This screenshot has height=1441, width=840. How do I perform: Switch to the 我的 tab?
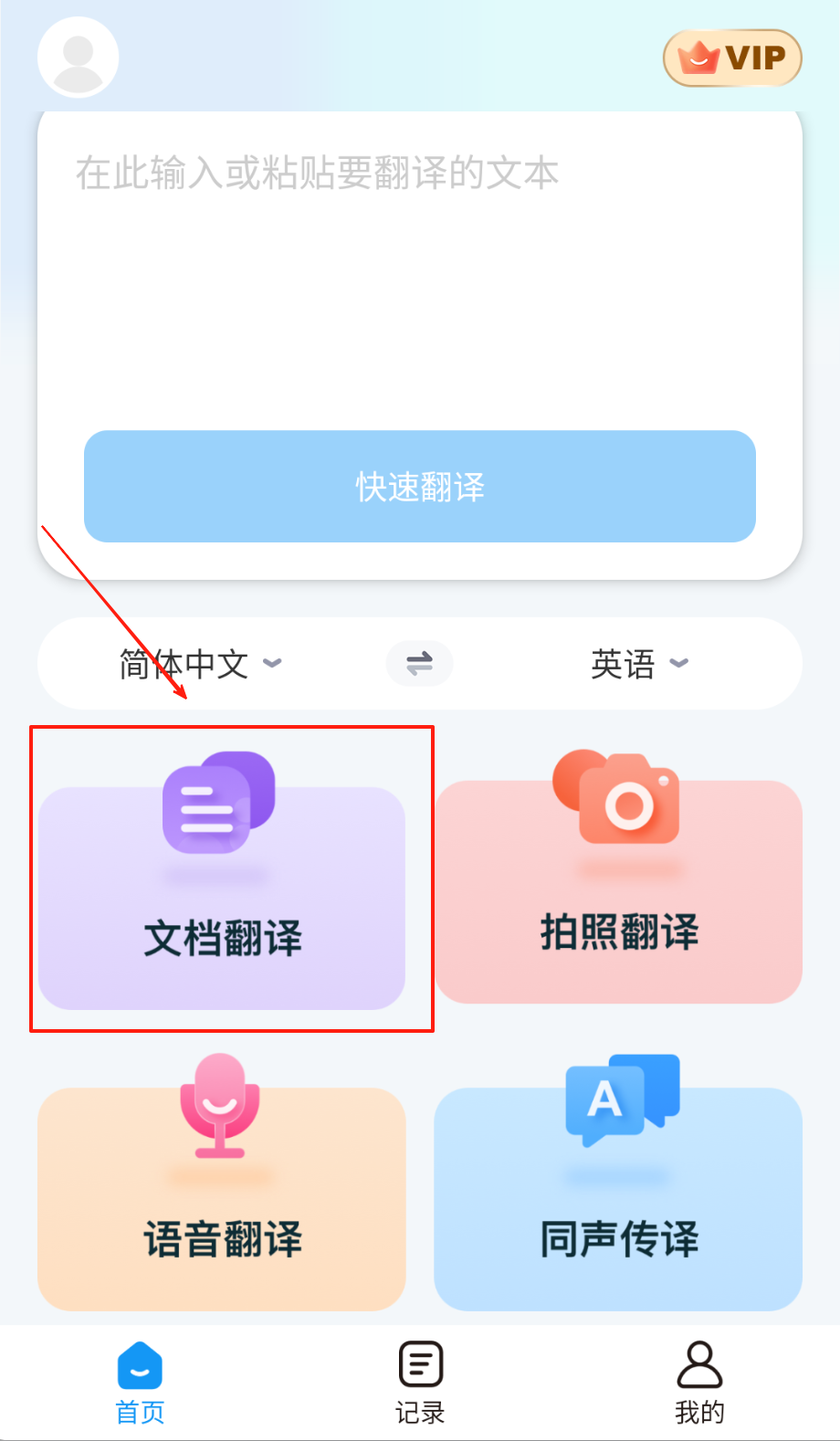point(699,1383)
